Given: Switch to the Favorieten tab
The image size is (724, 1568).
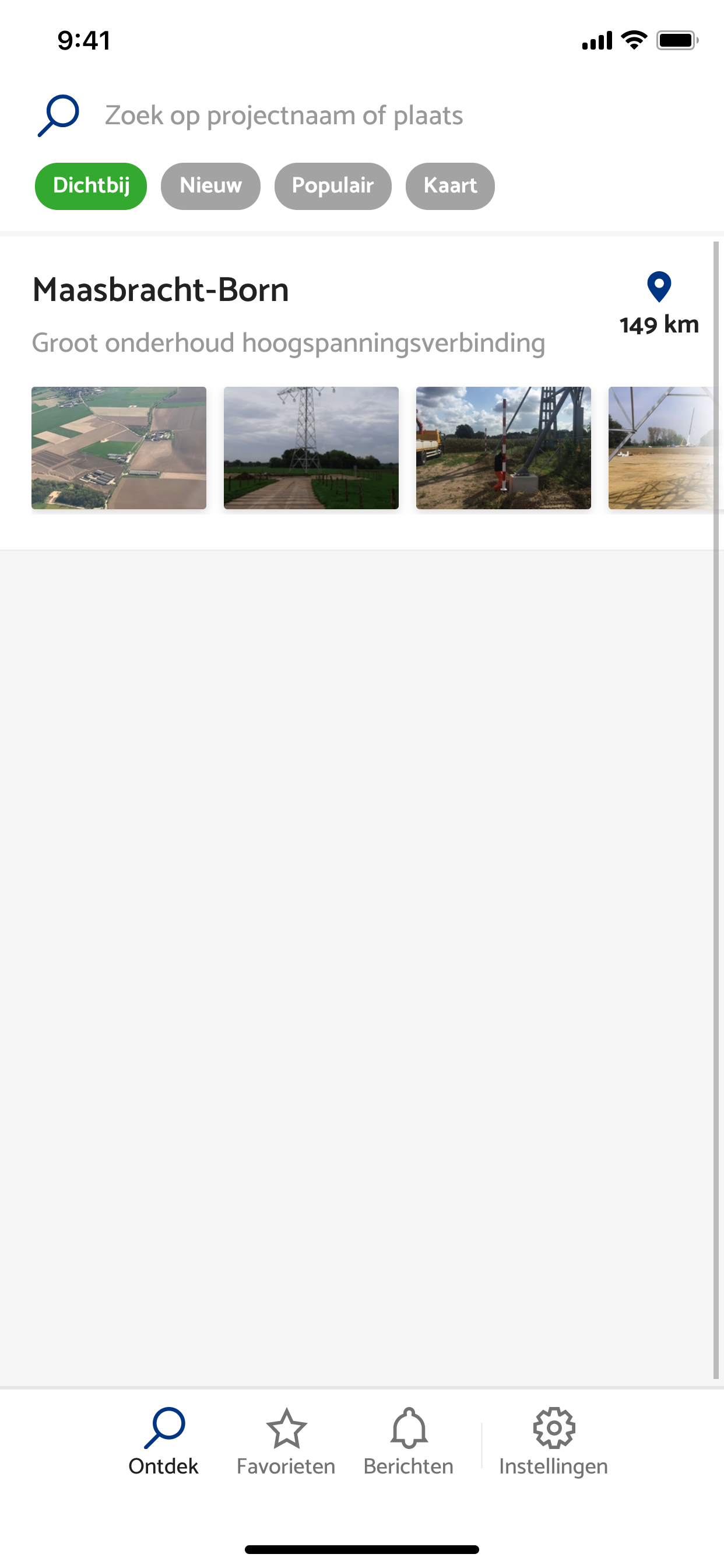Looking at the screenshot, I should pos(286,1441).
